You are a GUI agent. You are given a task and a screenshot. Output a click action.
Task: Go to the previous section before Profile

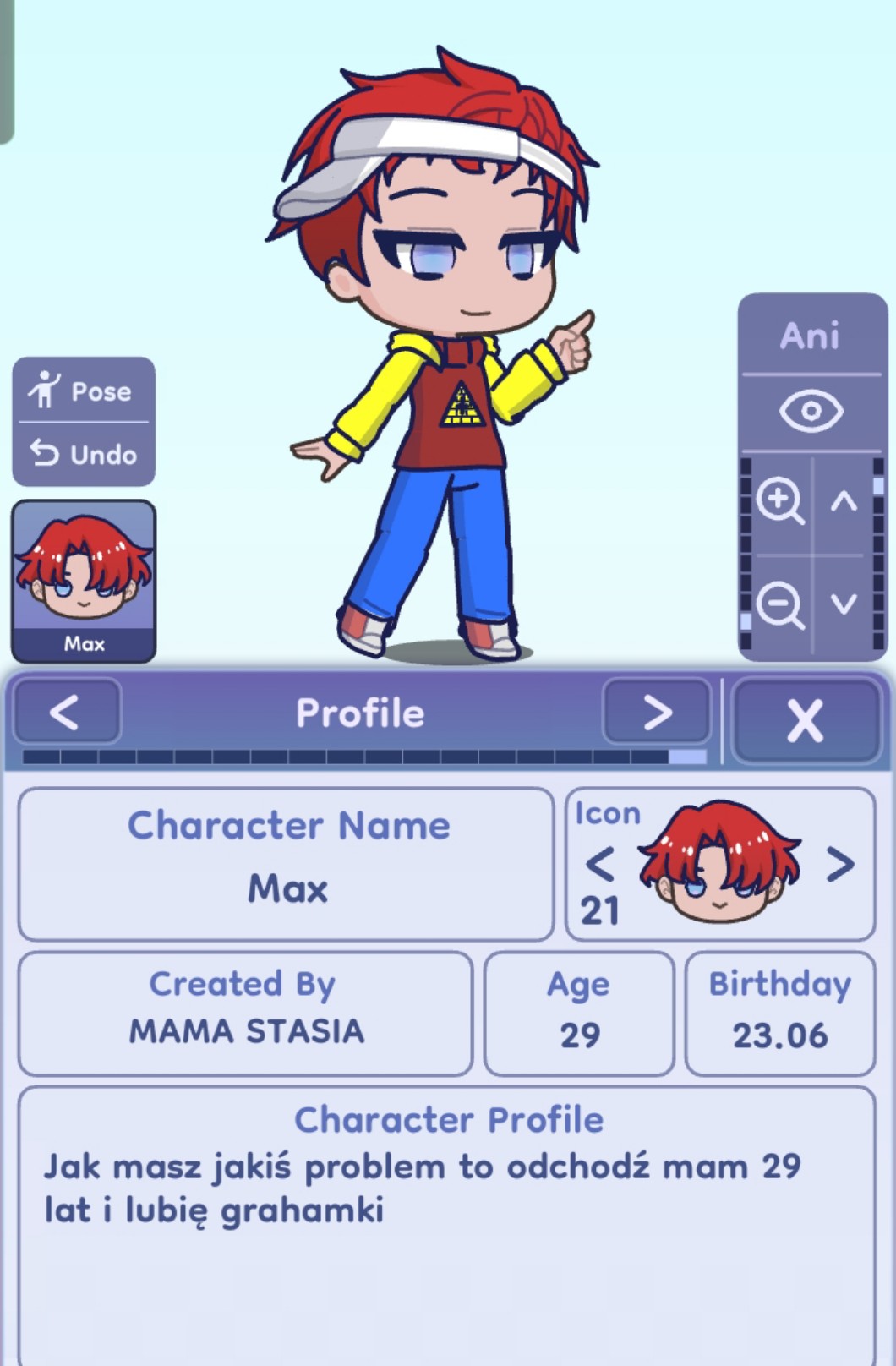click(x=66, y=713)
